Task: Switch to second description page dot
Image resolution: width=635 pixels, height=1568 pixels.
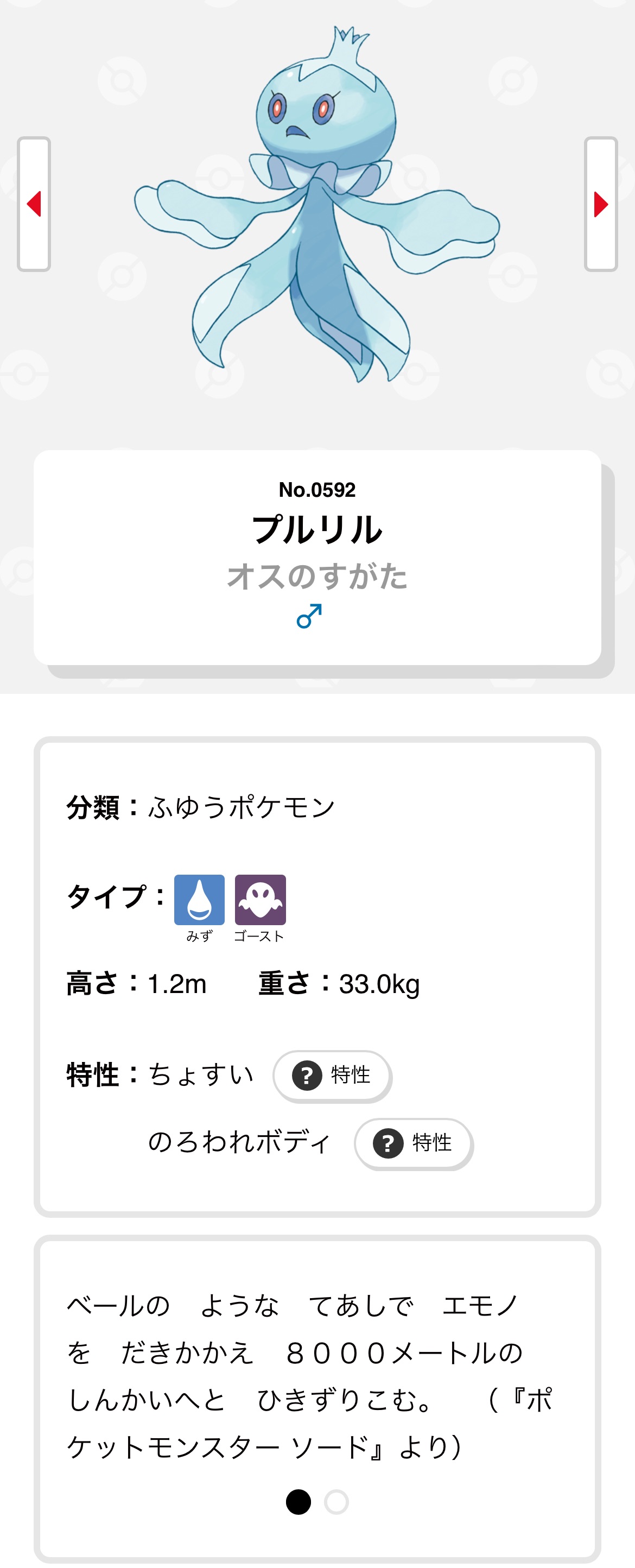Action: tap(336, 1502)
